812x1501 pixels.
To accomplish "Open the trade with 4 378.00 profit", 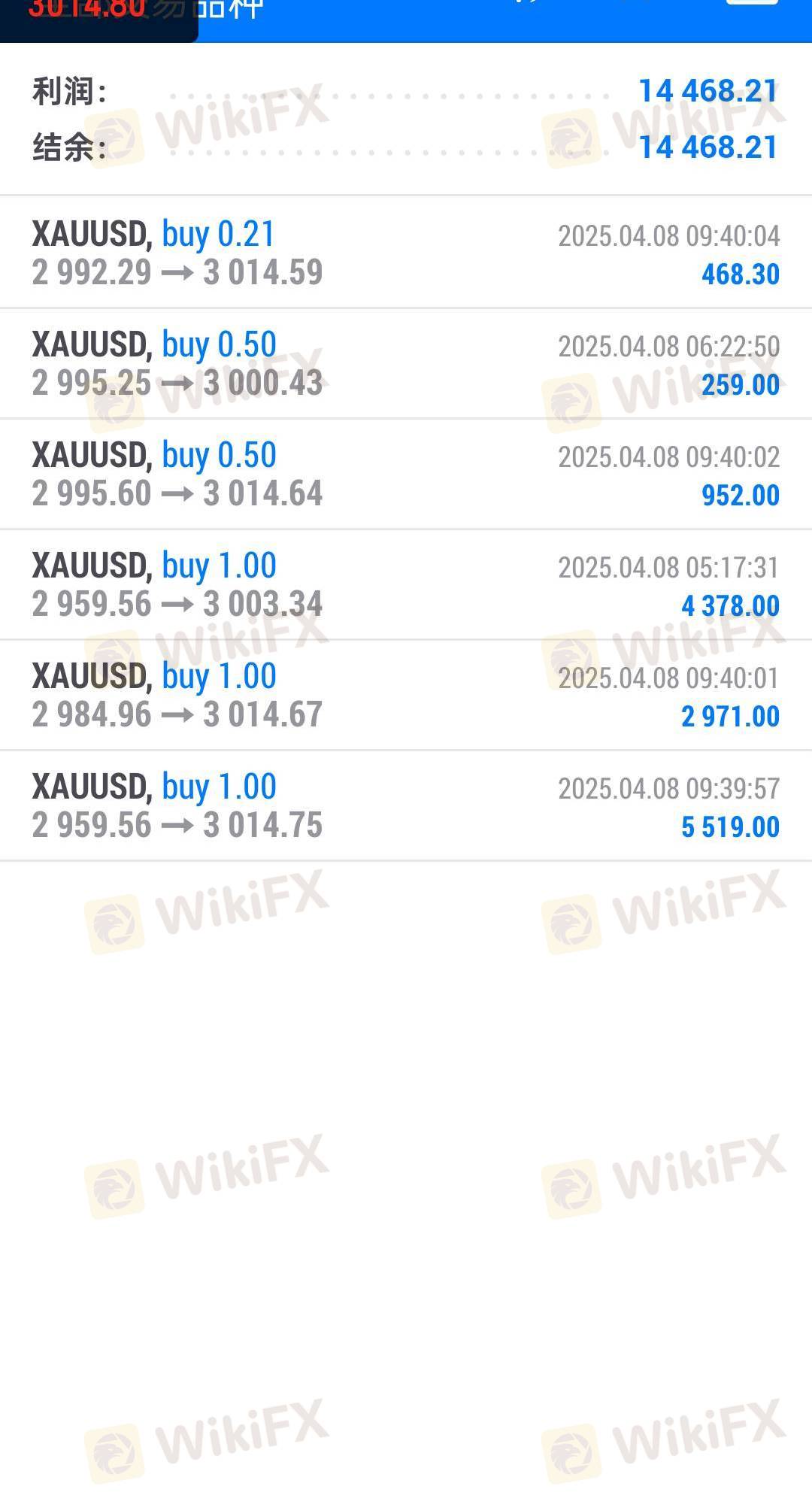I will (x=406, y=584).
